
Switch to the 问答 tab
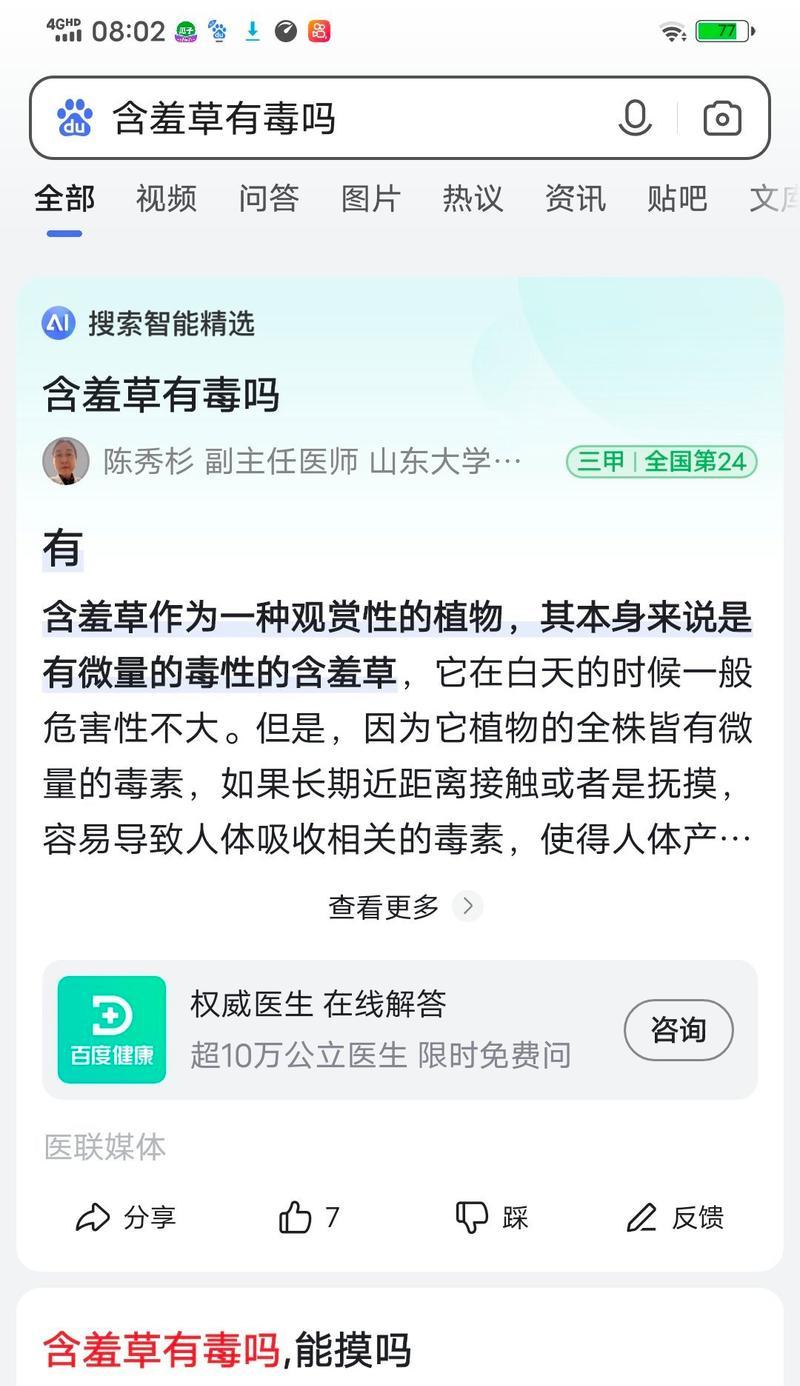click(268, 198)
